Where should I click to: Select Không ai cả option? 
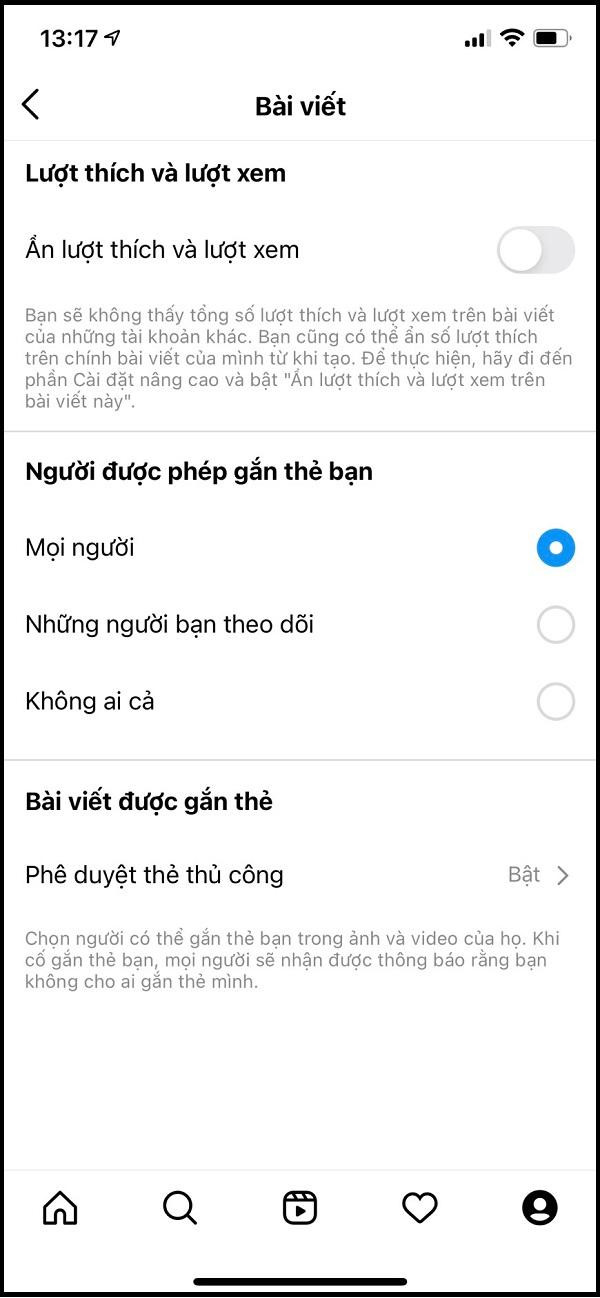[x=555, y=702]
